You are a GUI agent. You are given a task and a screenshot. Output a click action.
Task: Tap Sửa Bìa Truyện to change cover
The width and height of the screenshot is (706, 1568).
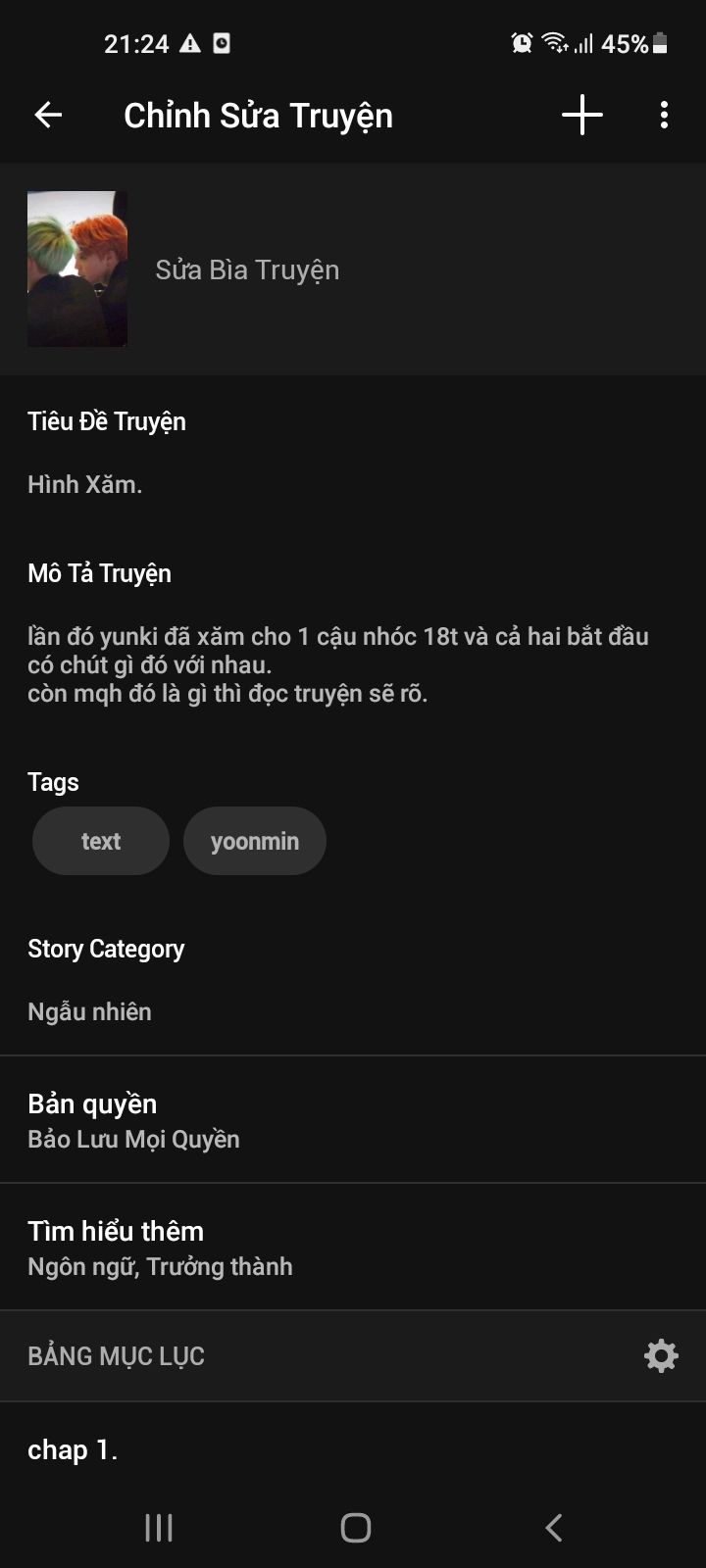247,270
